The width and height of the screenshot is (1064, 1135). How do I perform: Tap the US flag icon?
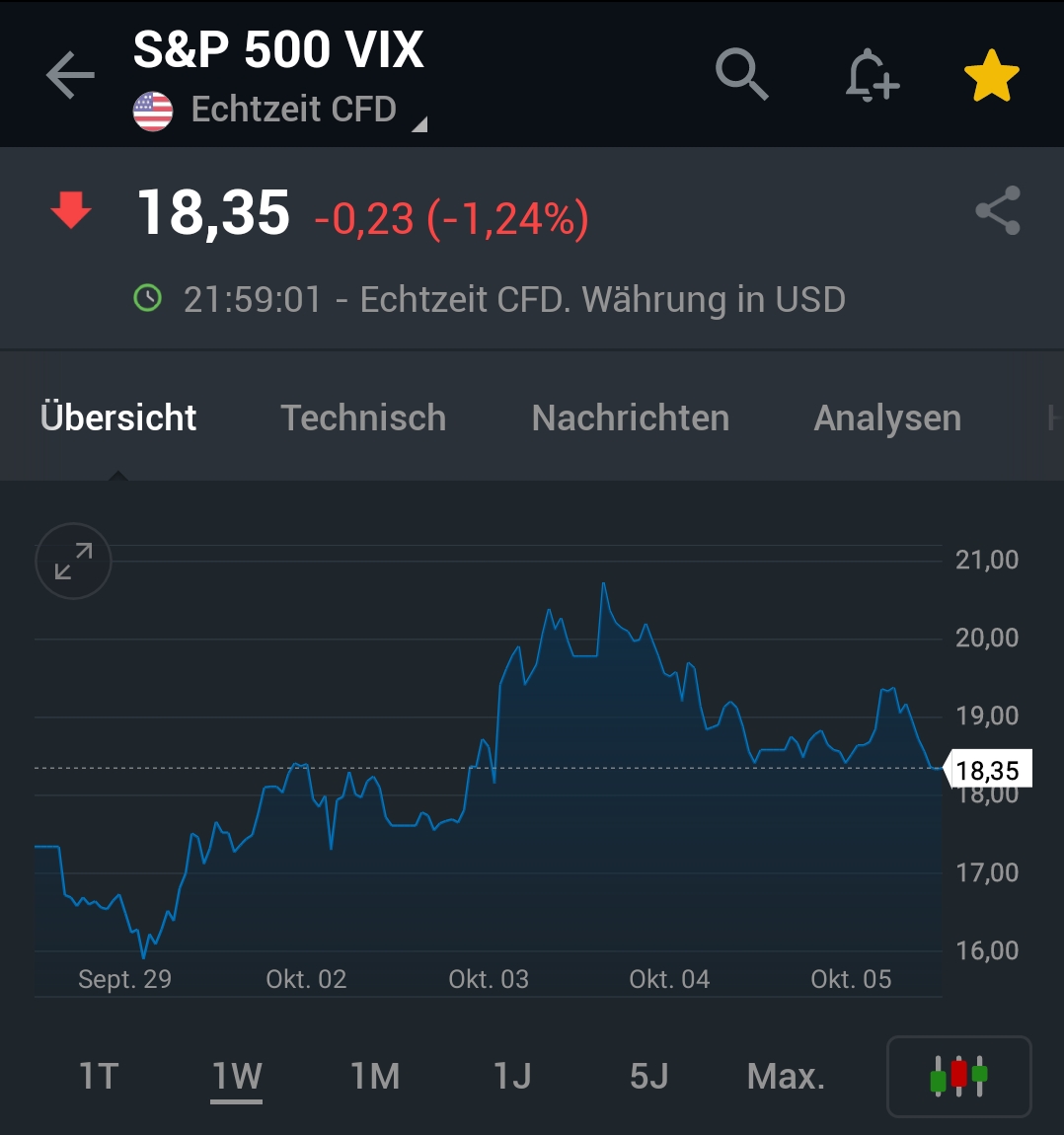(153, 109)
